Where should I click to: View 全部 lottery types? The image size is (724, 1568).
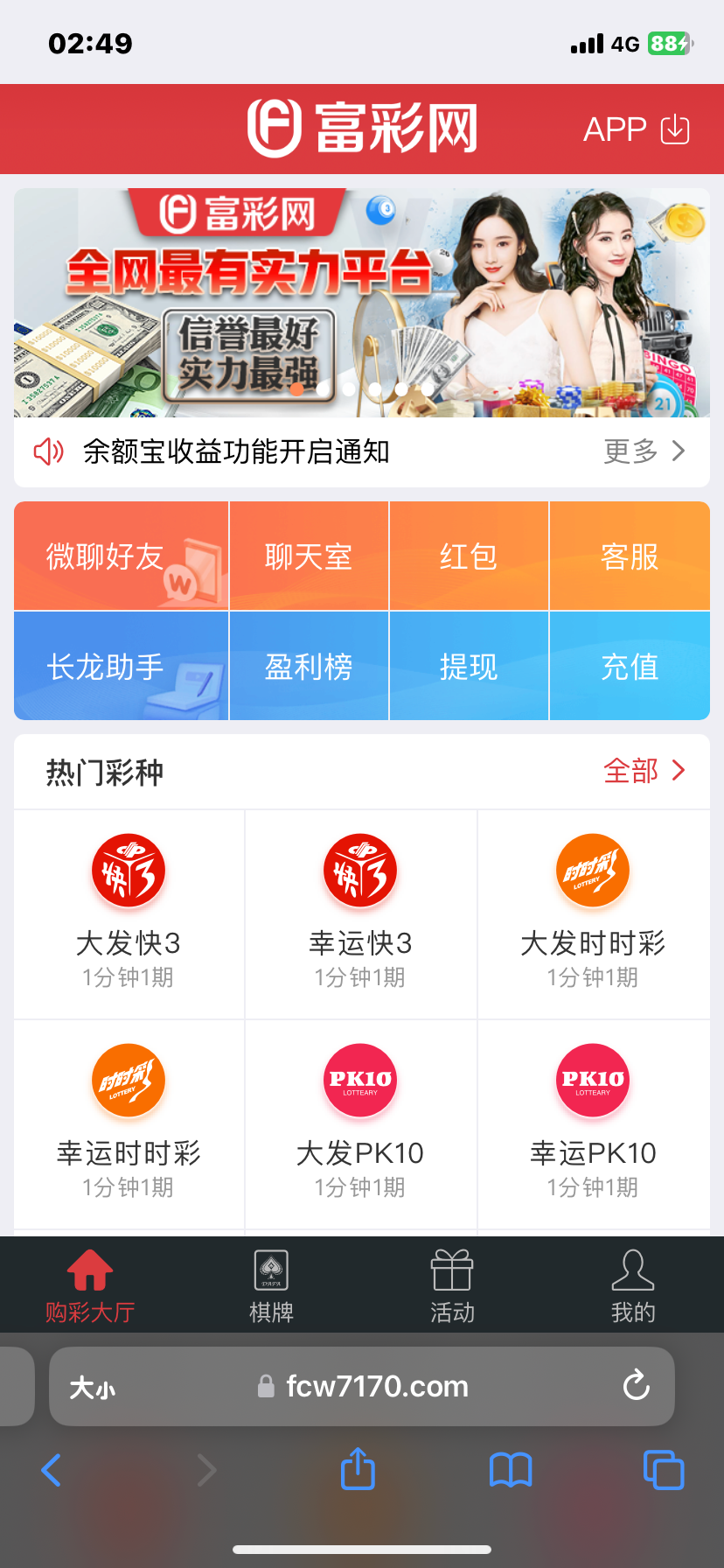pos(644,771)
